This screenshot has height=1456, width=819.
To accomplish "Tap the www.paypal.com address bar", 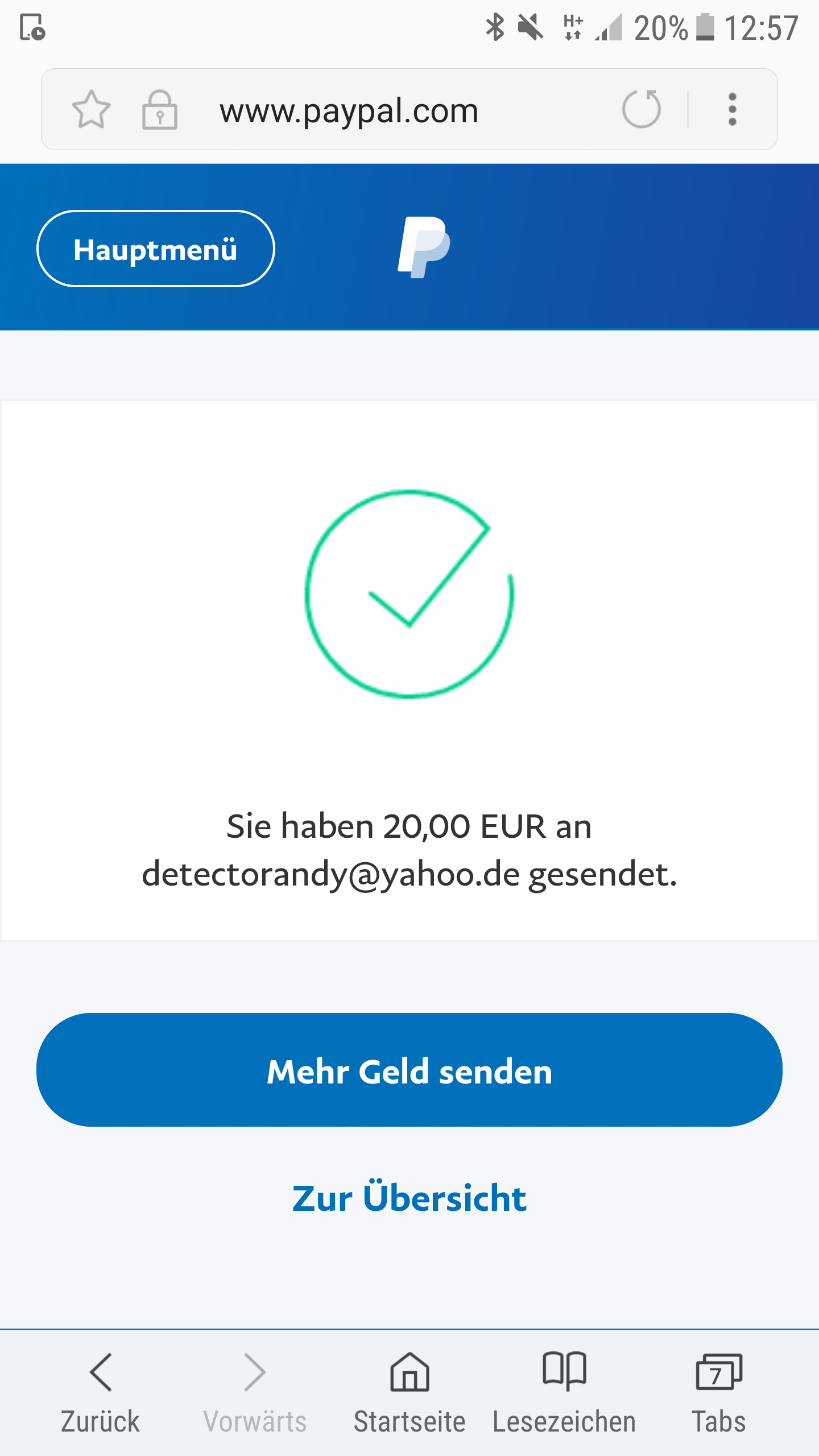I will (349, 110).
